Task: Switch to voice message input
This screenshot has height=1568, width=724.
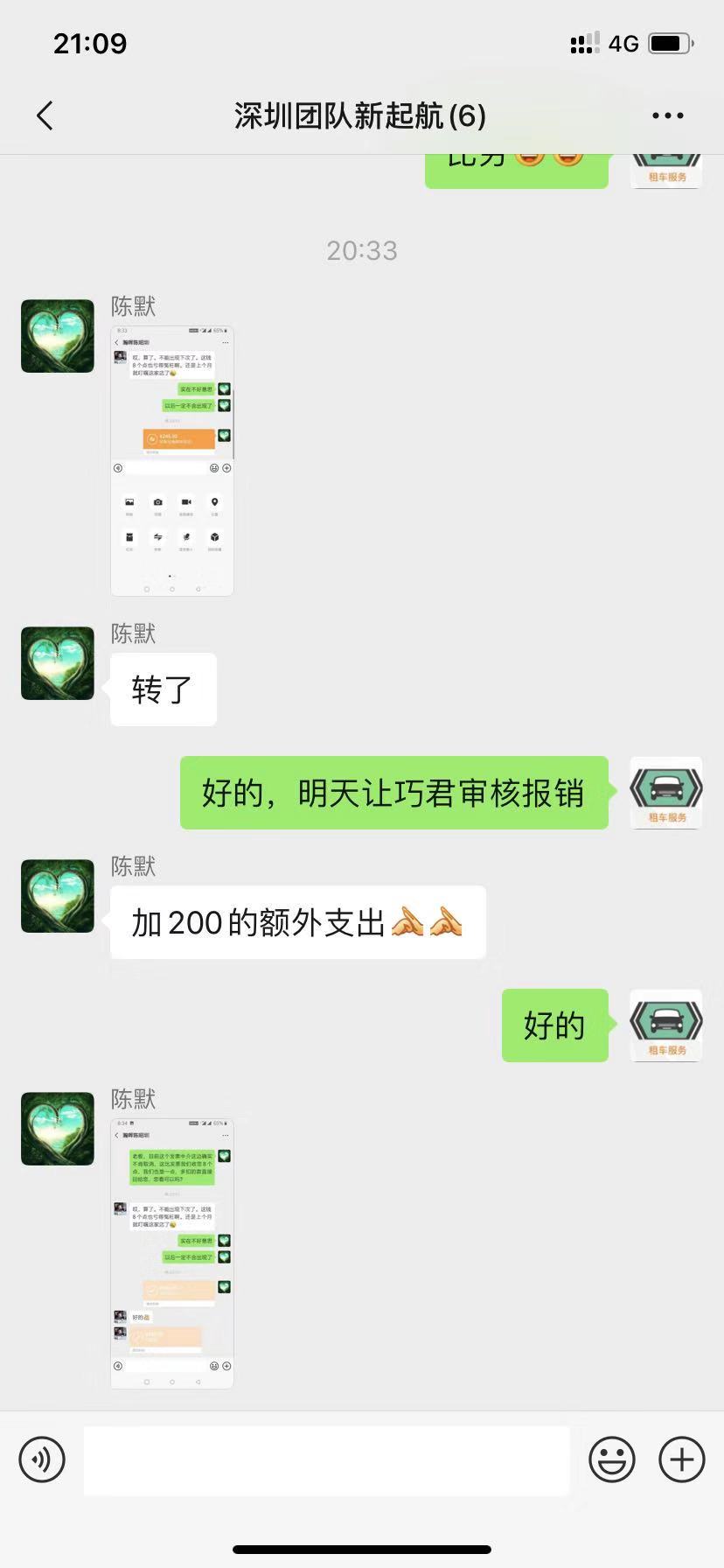Action: 42,1459
